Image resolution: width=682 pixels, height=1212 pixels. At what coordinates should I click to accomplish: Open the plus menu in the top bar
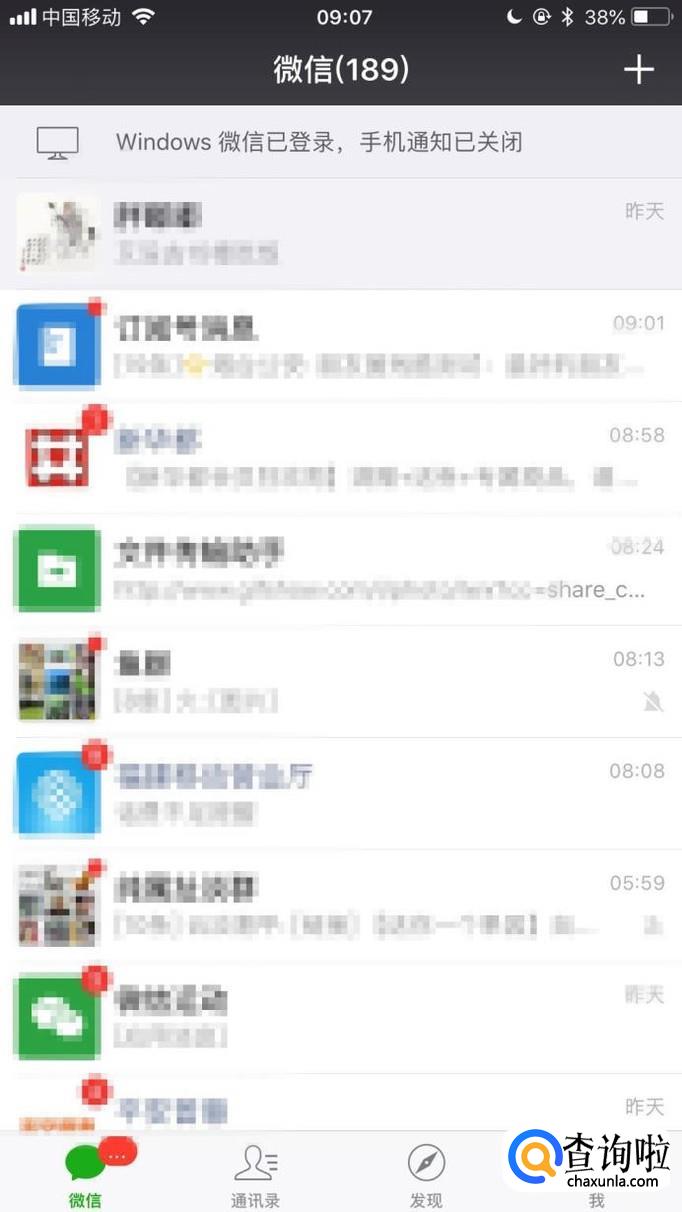638,69
